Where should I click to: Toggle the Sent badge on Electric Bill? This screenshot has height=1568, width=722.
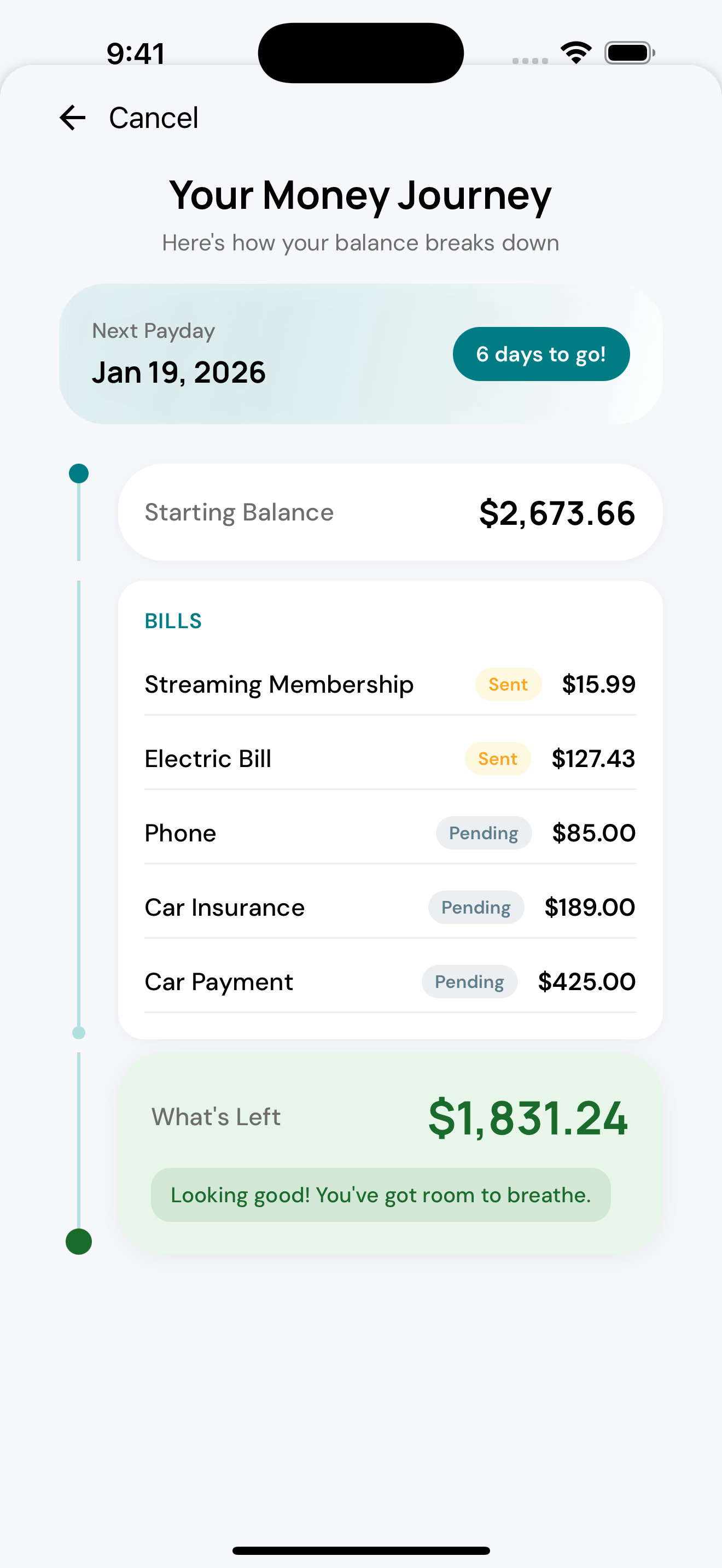(497, 758)
